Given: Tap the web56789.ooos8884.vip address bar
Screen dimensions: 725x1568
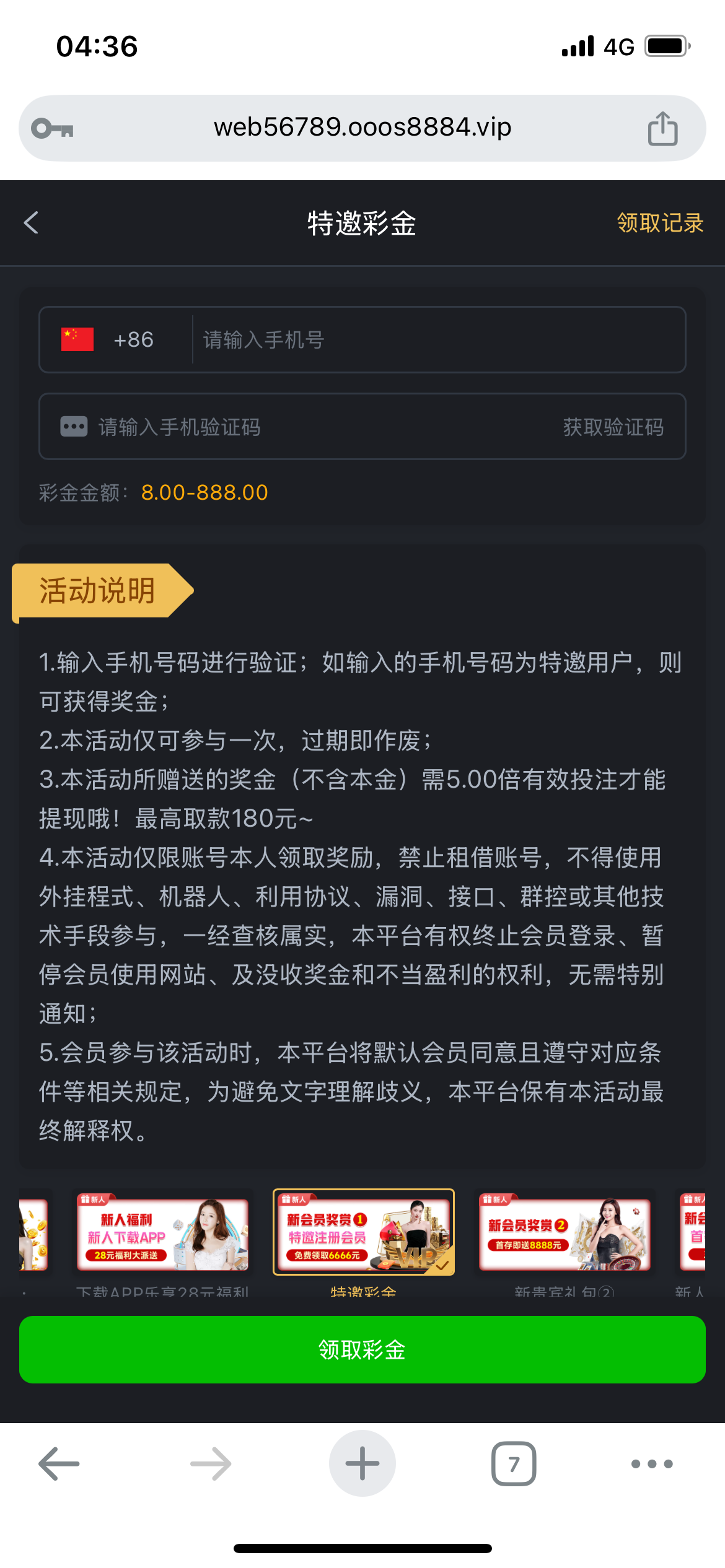Looking at the screenshot, I should (362, 128).
